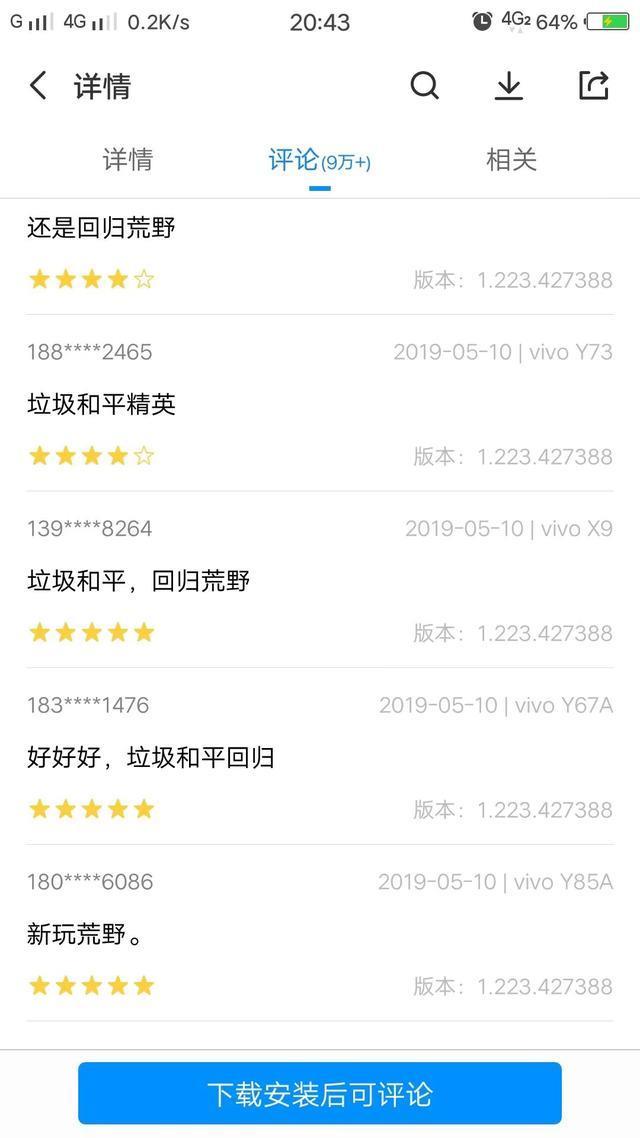Switch to the 相关 tab
The image size is (640, 1138).
point(511,160)
